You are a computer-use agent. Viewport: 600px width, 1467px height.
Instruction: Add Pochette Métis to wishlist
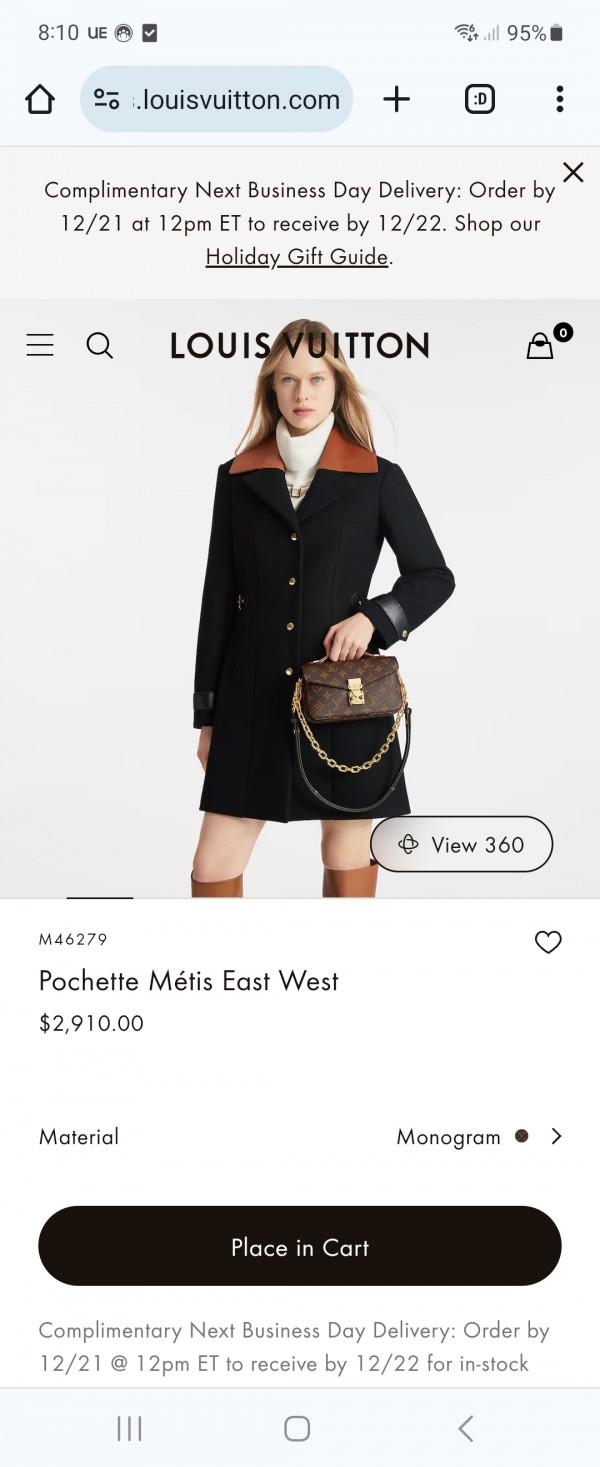[x=548, y=942]
